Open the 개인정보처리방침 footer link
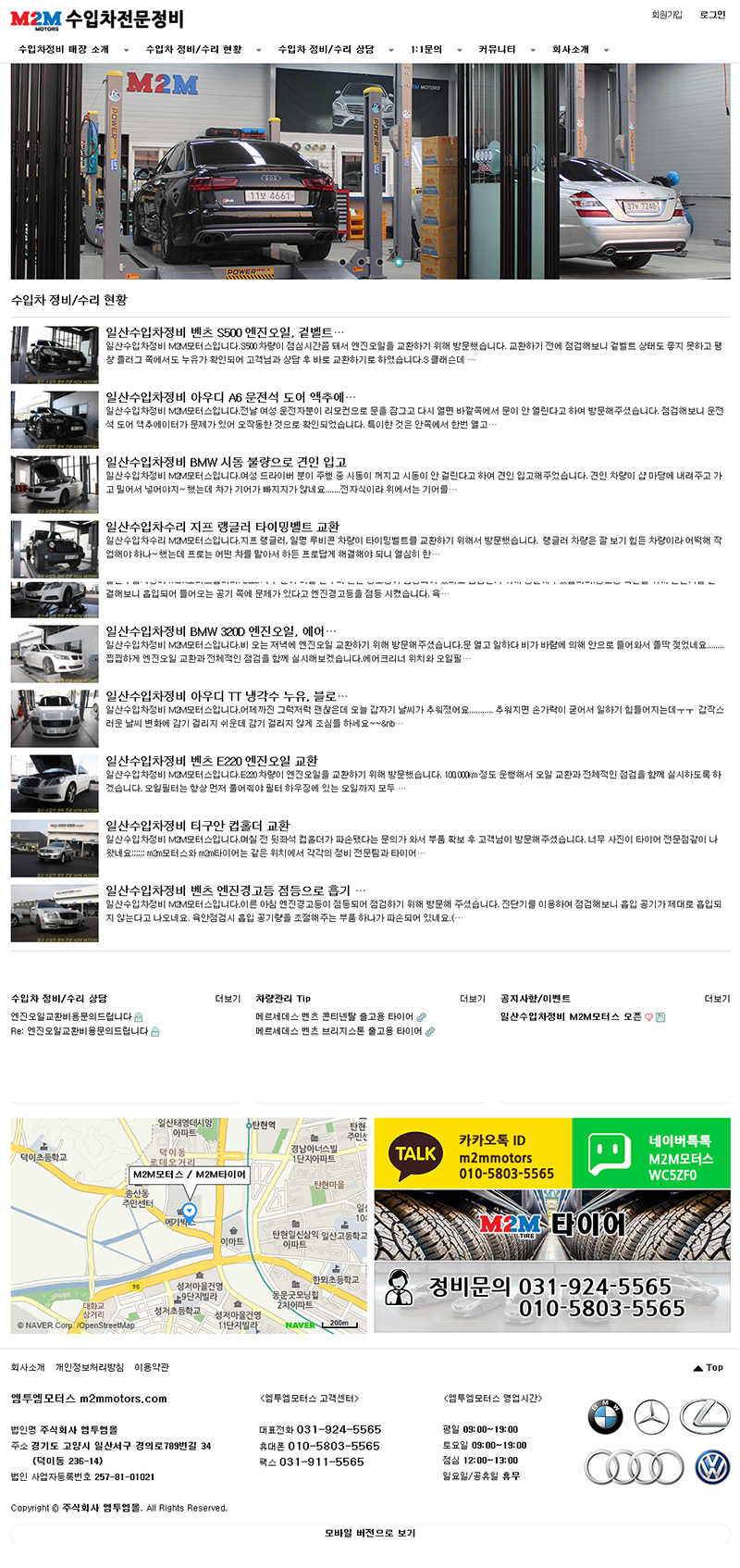The width and height of the screenshot is (740, 1568). point(89,1367)
